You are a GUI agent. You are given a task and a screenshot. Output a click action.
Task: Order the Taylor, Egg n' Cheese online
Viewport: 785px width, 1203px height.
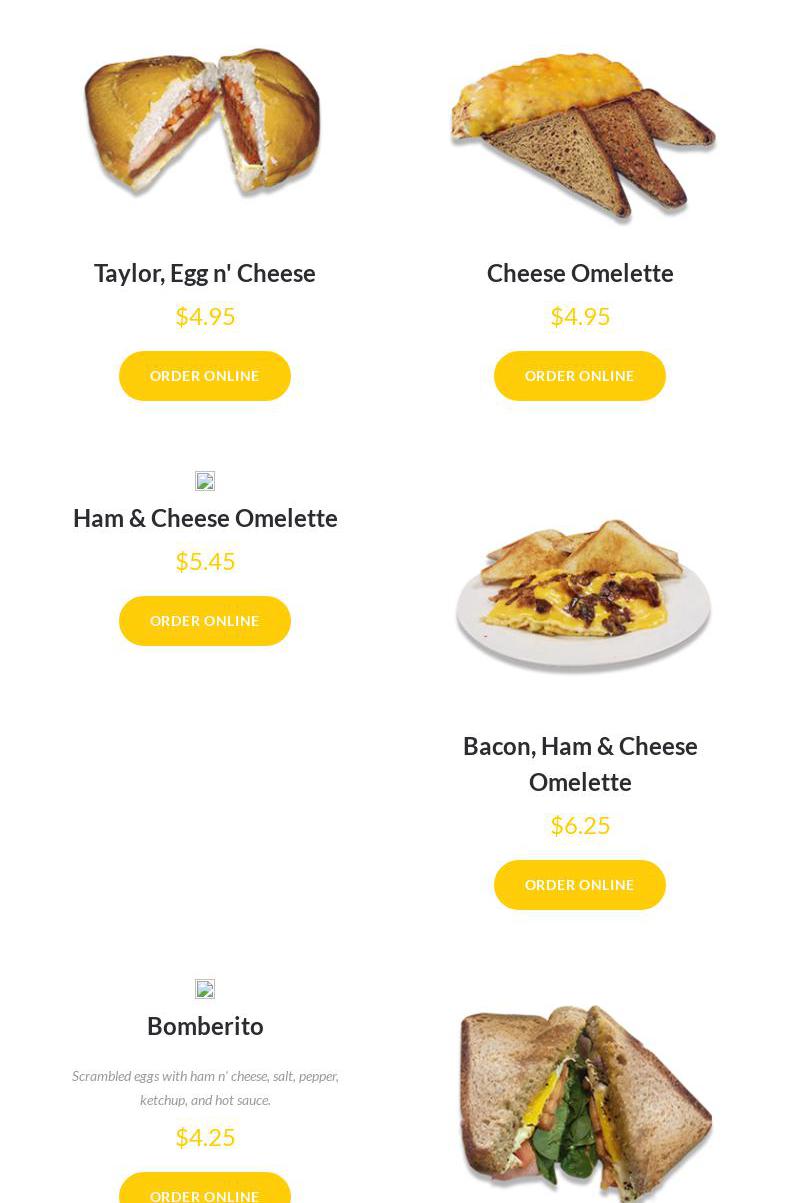[x=204, y=376]
